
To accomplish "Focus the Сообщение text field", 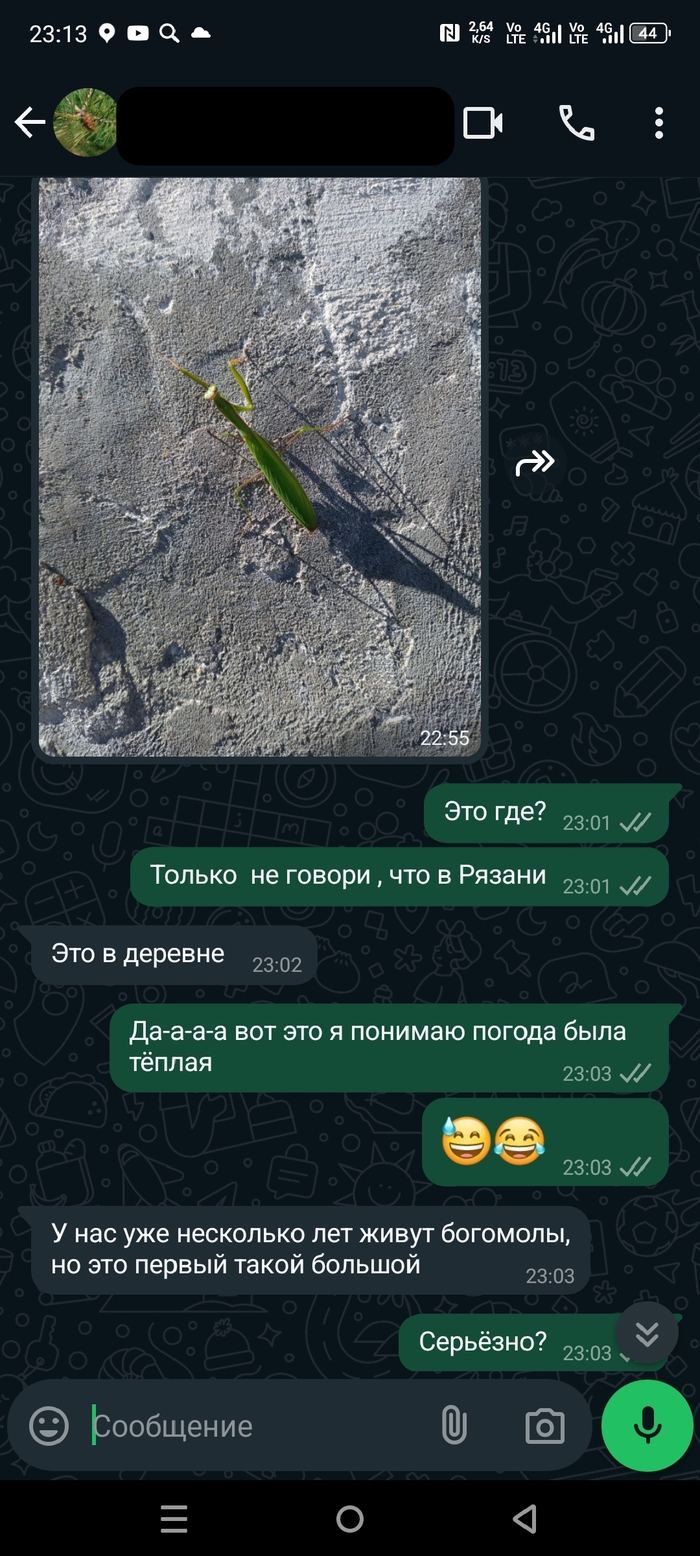I will coord(250,1425).
